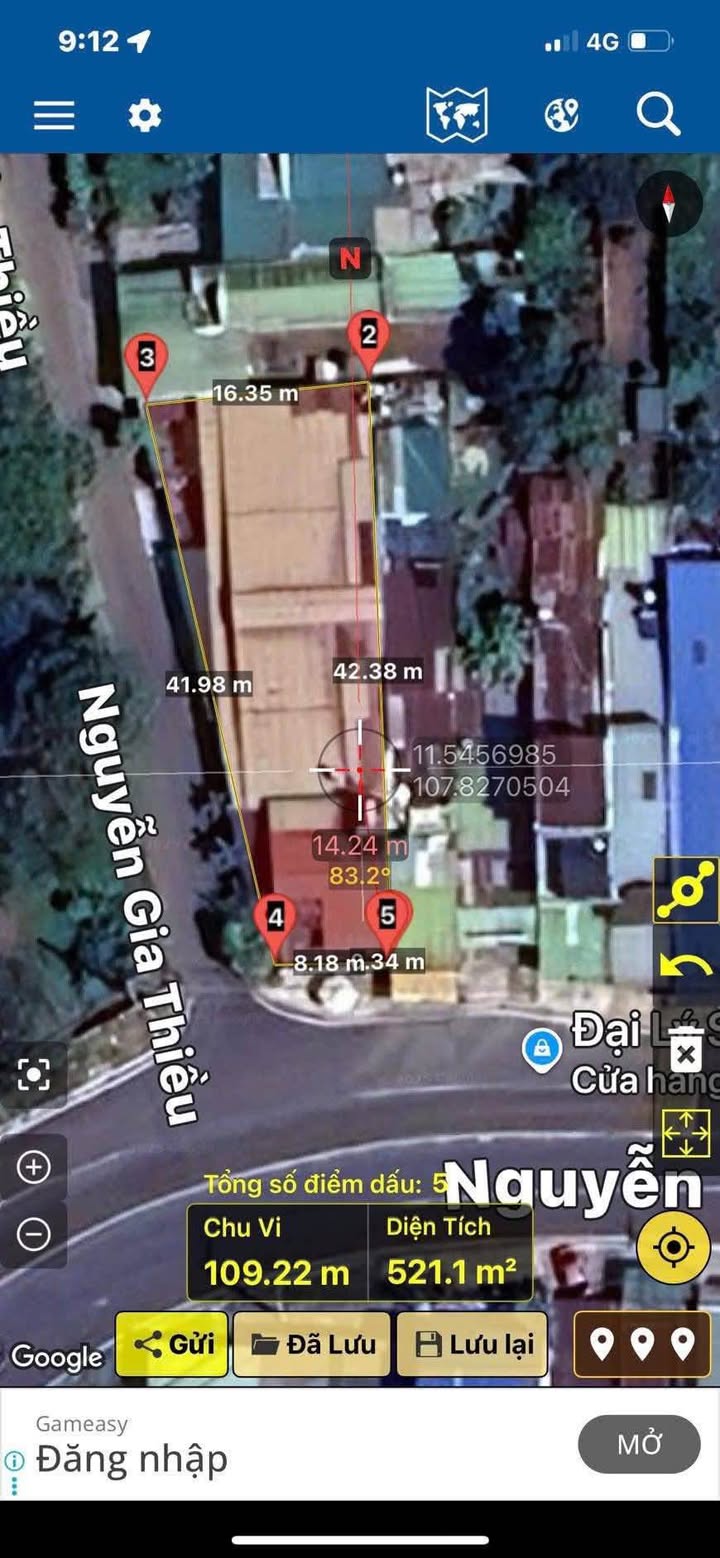Screen dimensions: 720x1558
Task: Tap the globe icon in header
Action: point(562,115)
